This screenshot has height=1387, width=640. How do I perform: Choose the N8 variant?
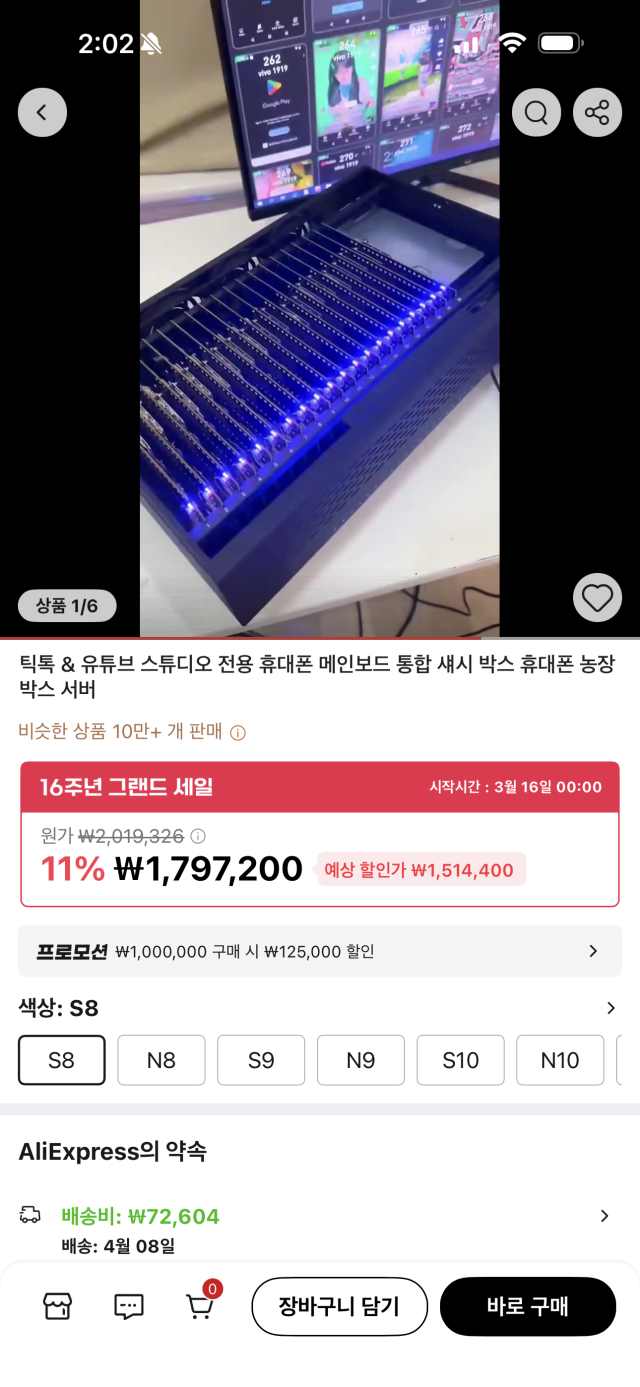click(x=161, y=1060)
